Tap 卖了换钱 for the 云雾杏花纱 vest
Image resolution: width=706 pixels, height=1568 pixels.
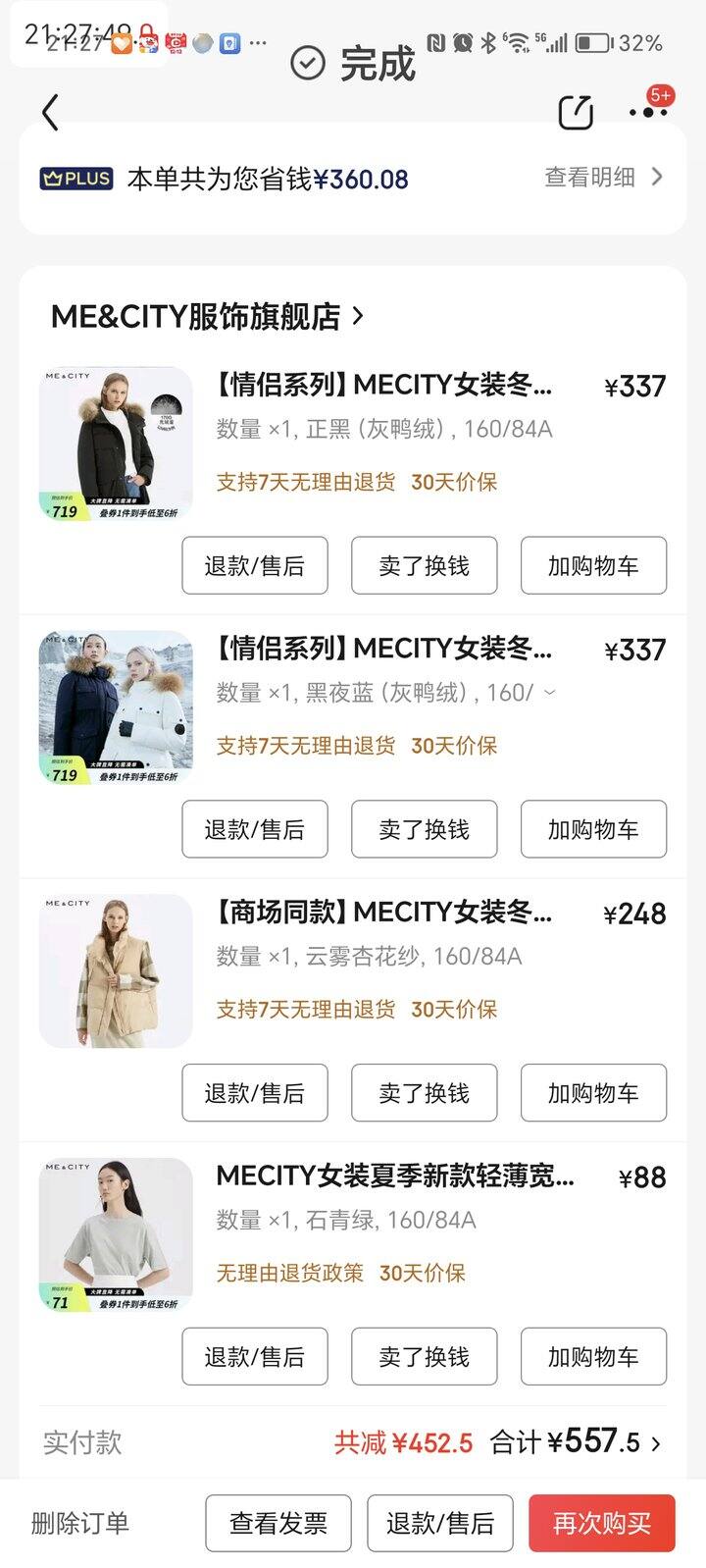click(x=424, y=1093)
